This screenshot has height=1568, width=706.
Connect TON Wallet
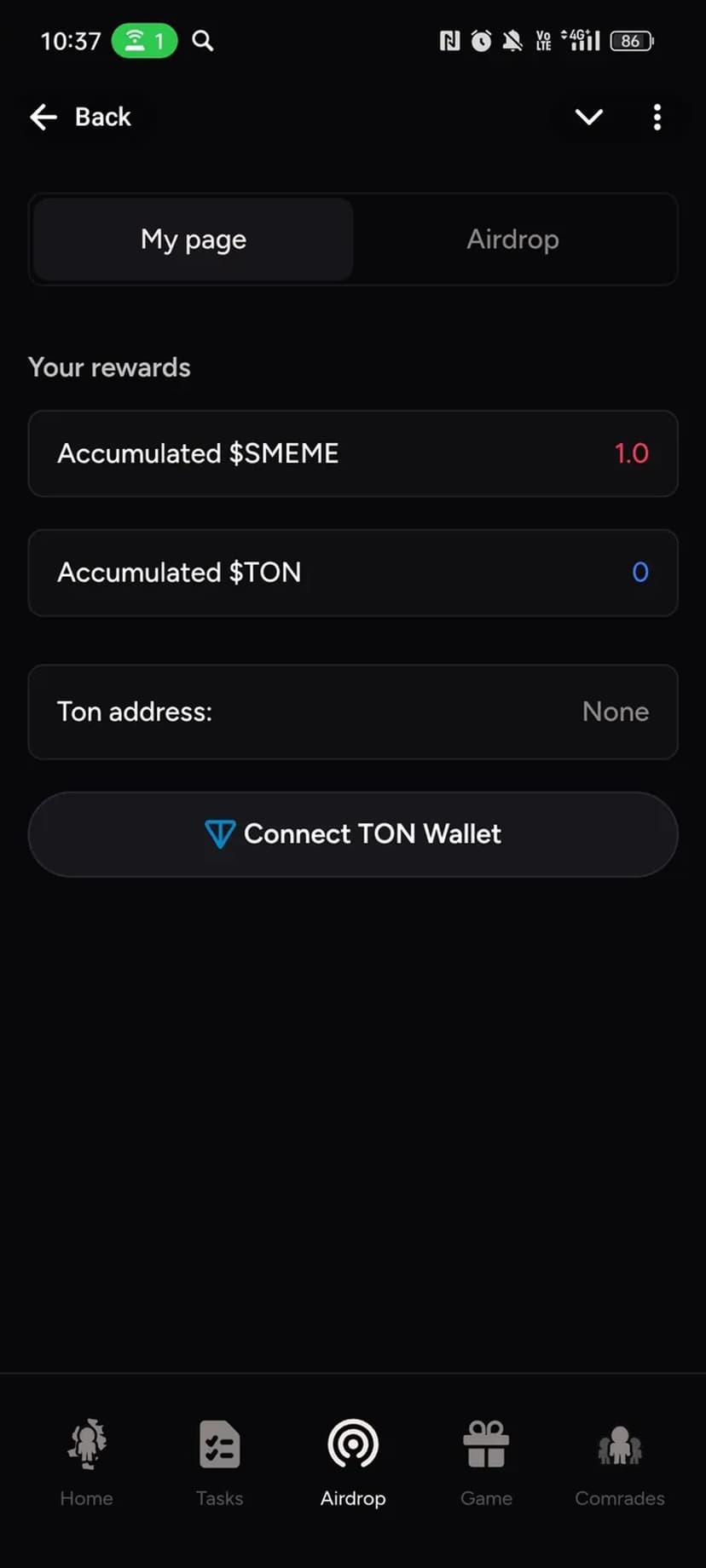(353, 833)
